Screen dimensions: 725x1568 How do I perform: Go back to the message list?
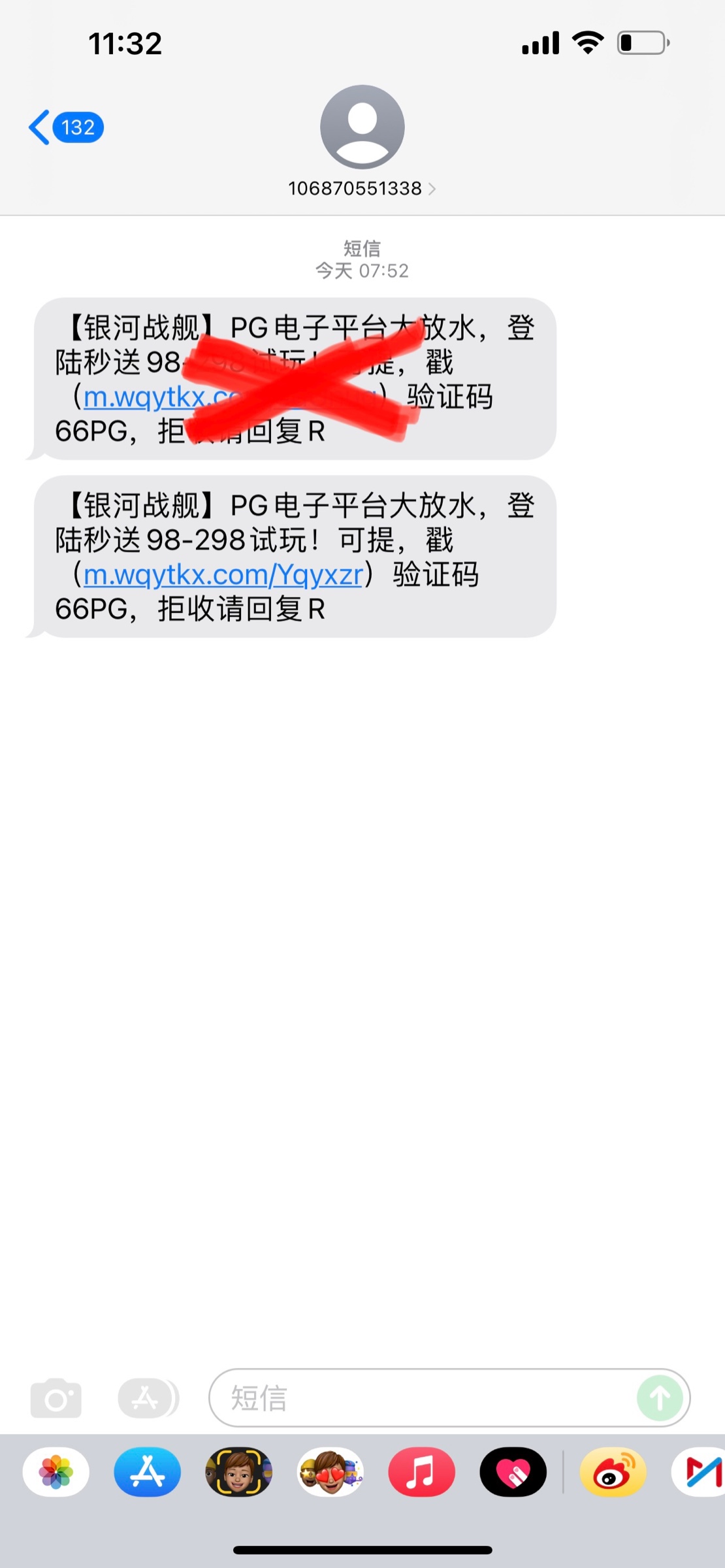point(64,127)
